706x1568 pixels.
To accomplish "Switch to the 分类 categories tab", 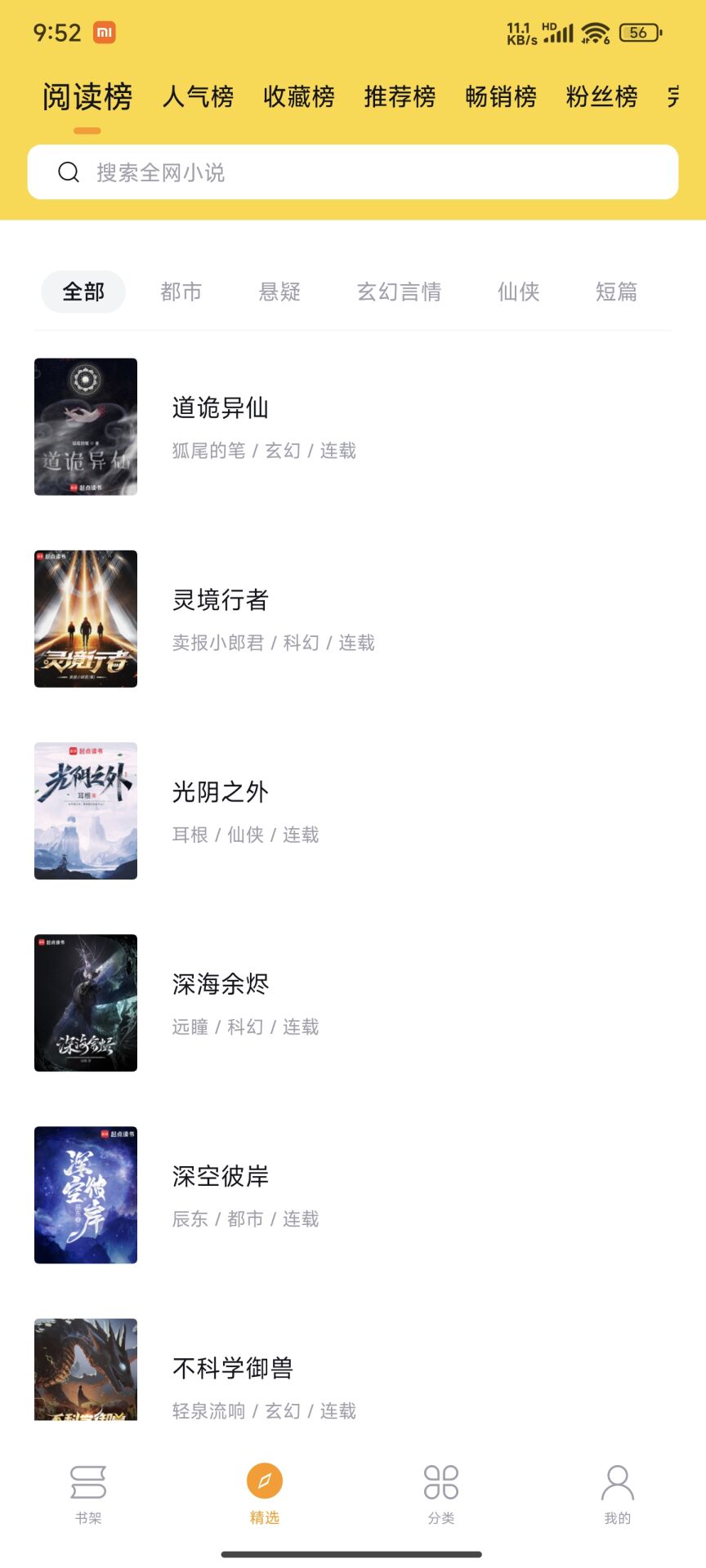I will [x=441, y=1493].
